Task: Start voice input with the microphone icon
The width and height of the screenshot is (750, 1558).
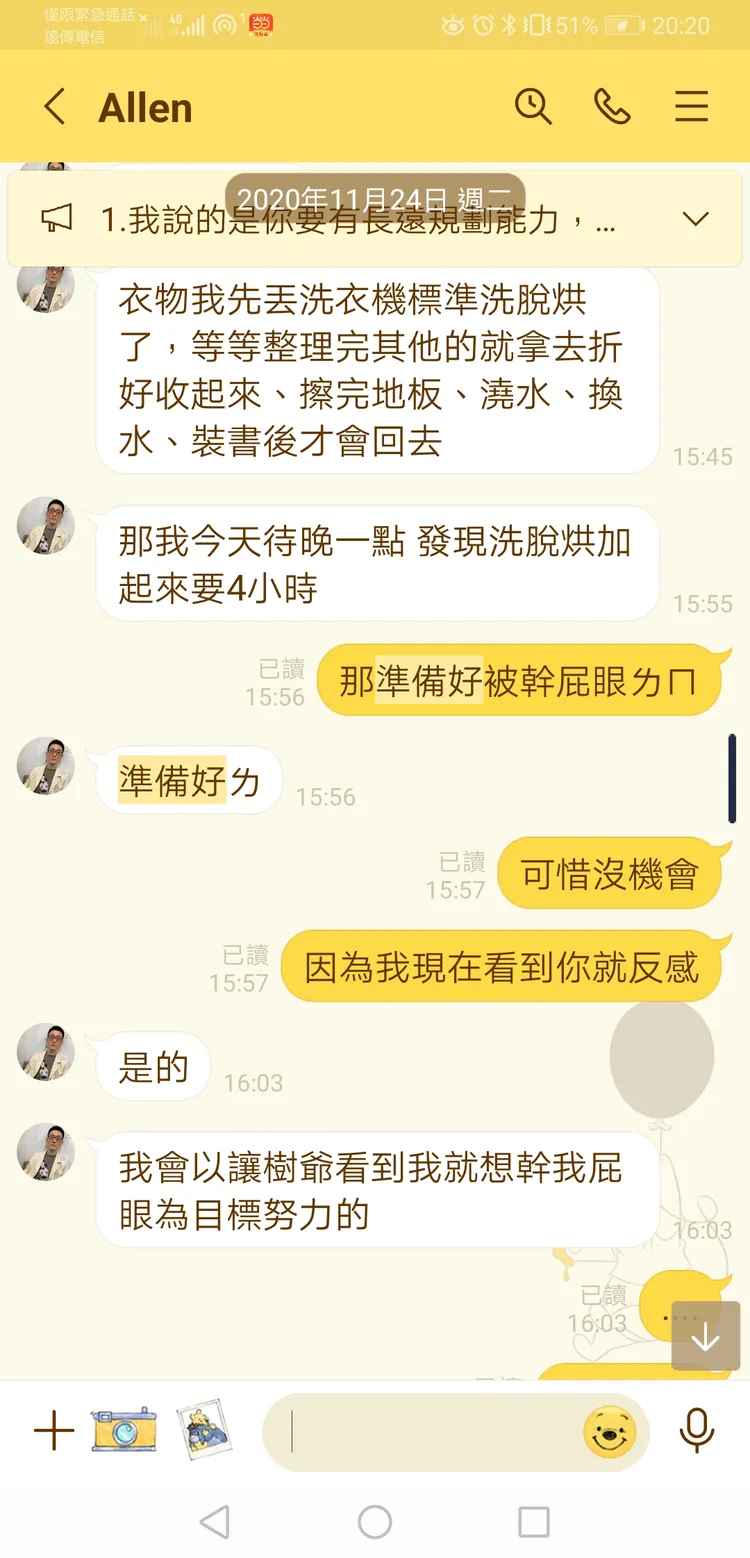Action: pos(697,1432)
